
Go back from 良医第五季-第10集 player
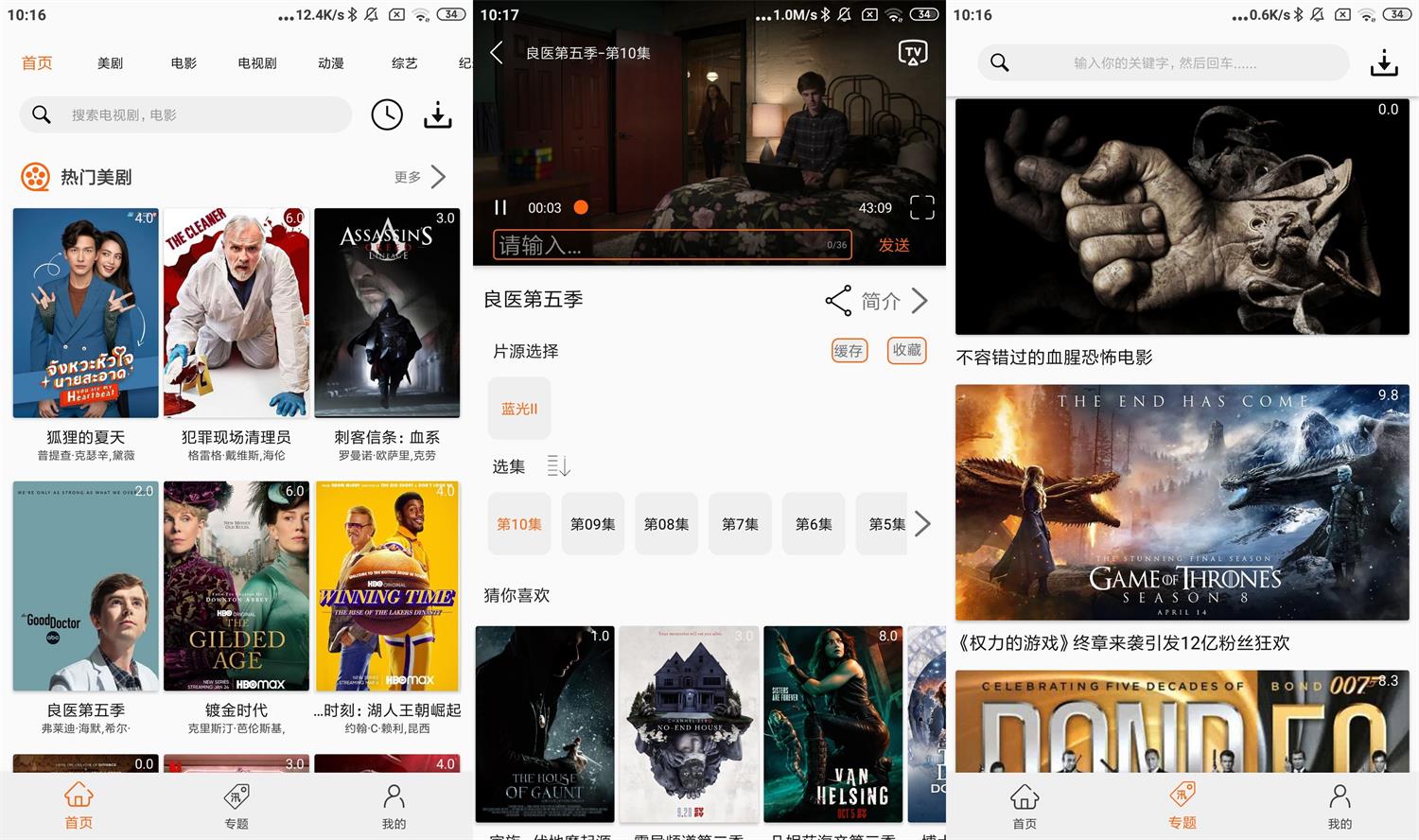tap(497, 53)
